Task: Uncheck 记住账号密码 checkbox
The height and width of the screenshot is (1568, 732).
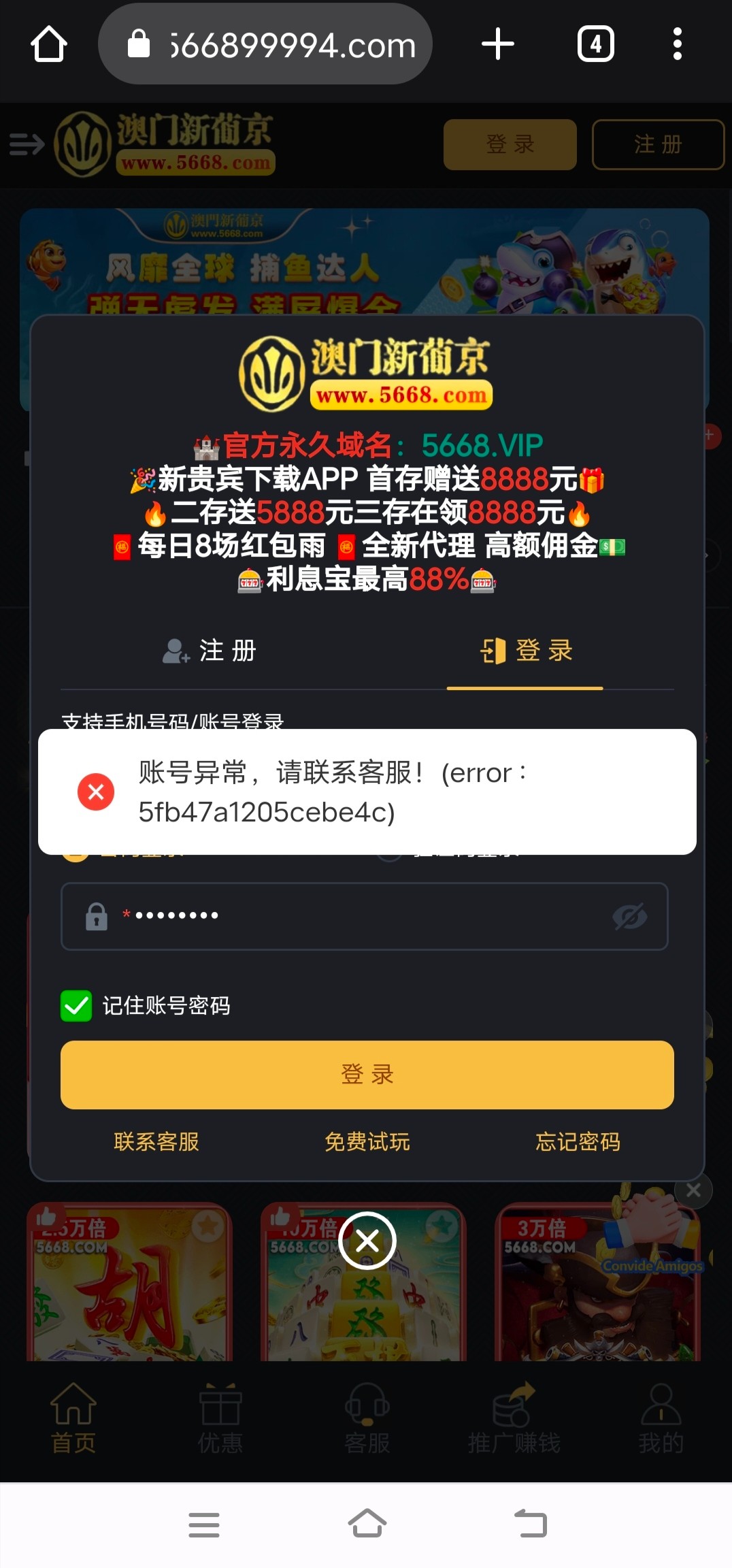Action: coord(76,1006)
